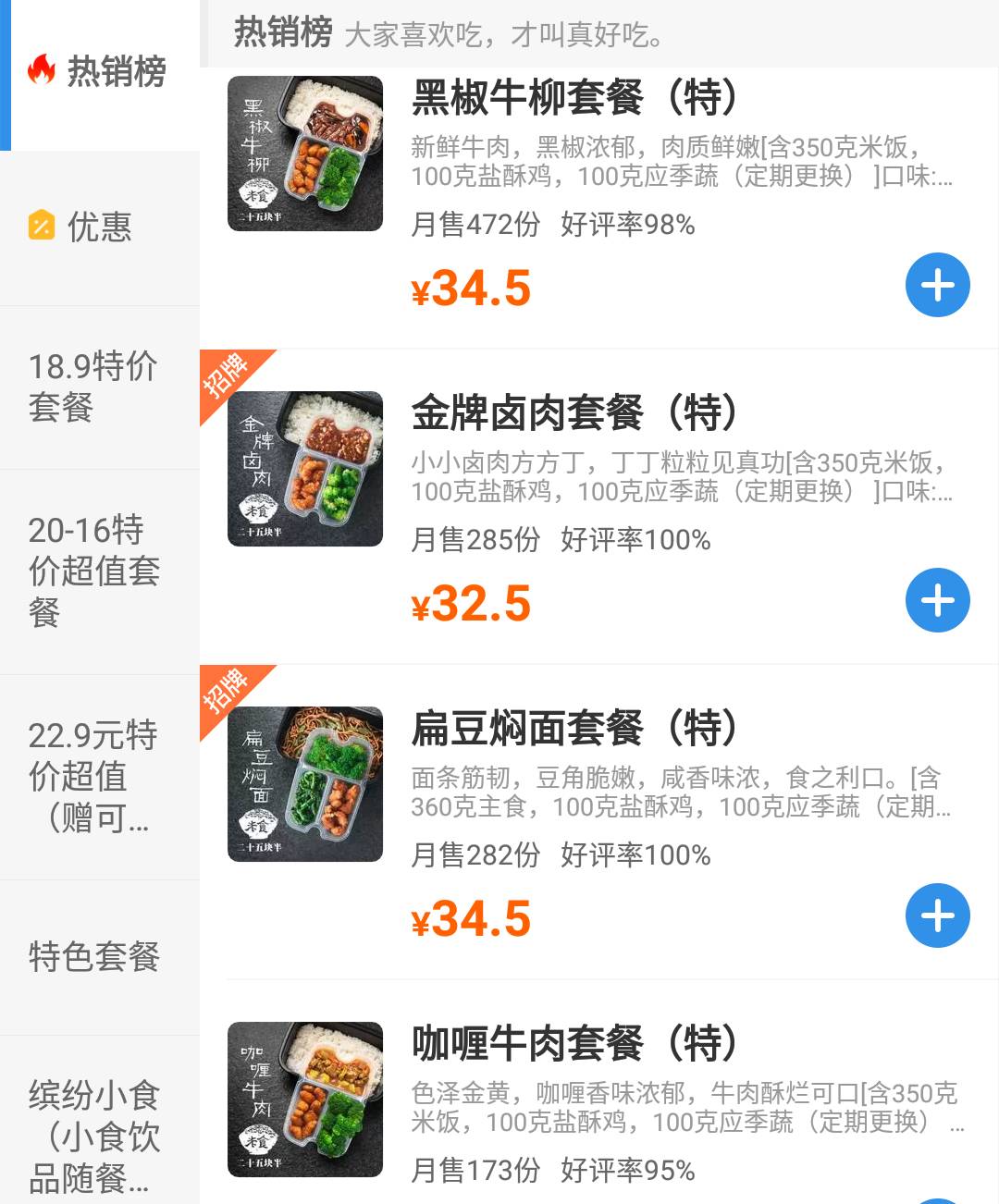Screen dimensions: 999x1204
Task: Select the 热销榜 category
Action: click(99, 72)
